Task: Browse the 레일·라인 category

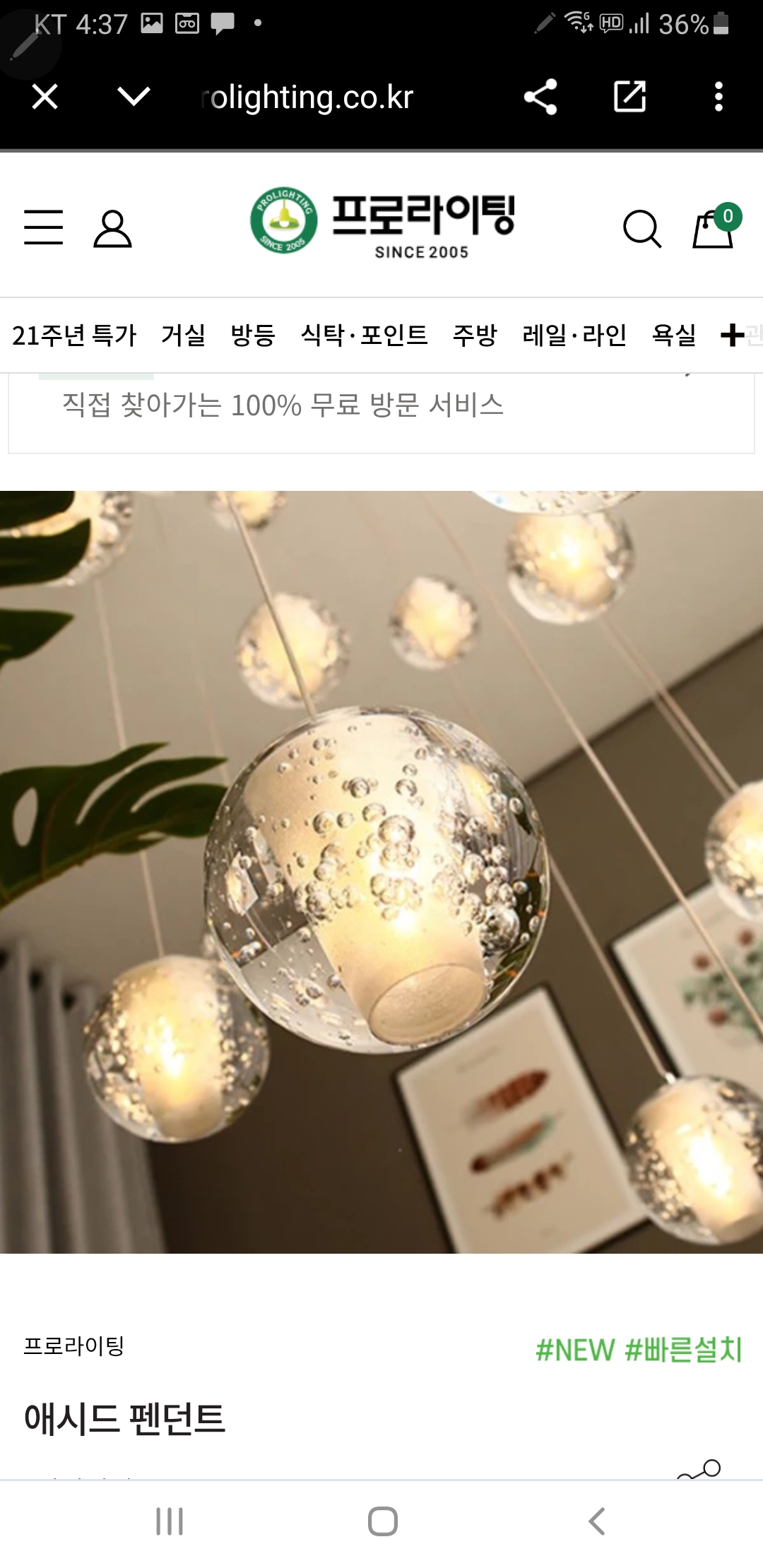Action: click(x=574, y=335)
